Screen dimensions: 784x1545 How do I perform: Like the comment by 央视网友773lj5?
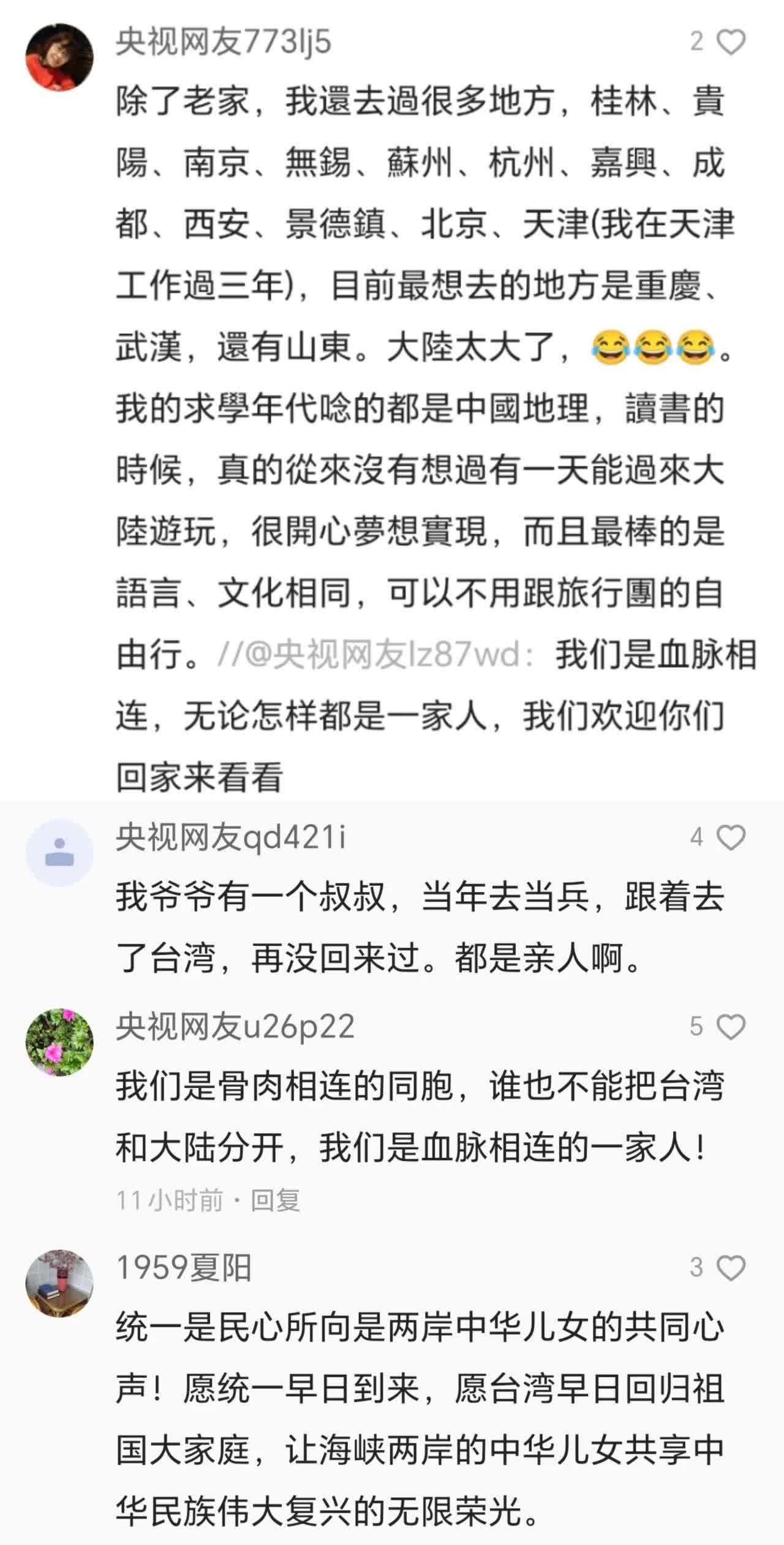pyautogui.click(x=731, y=42)
